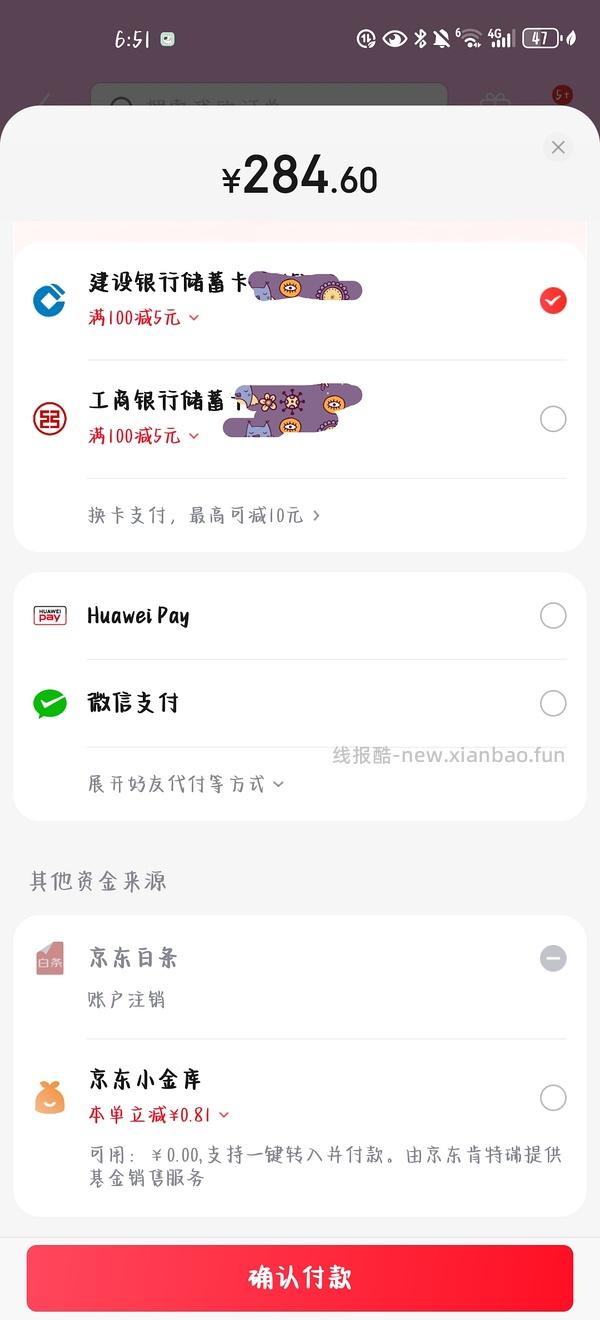Choose 工商银行储蓄卡 as payment method
This screenshot has height=1320, width=600.
point(552,419)
